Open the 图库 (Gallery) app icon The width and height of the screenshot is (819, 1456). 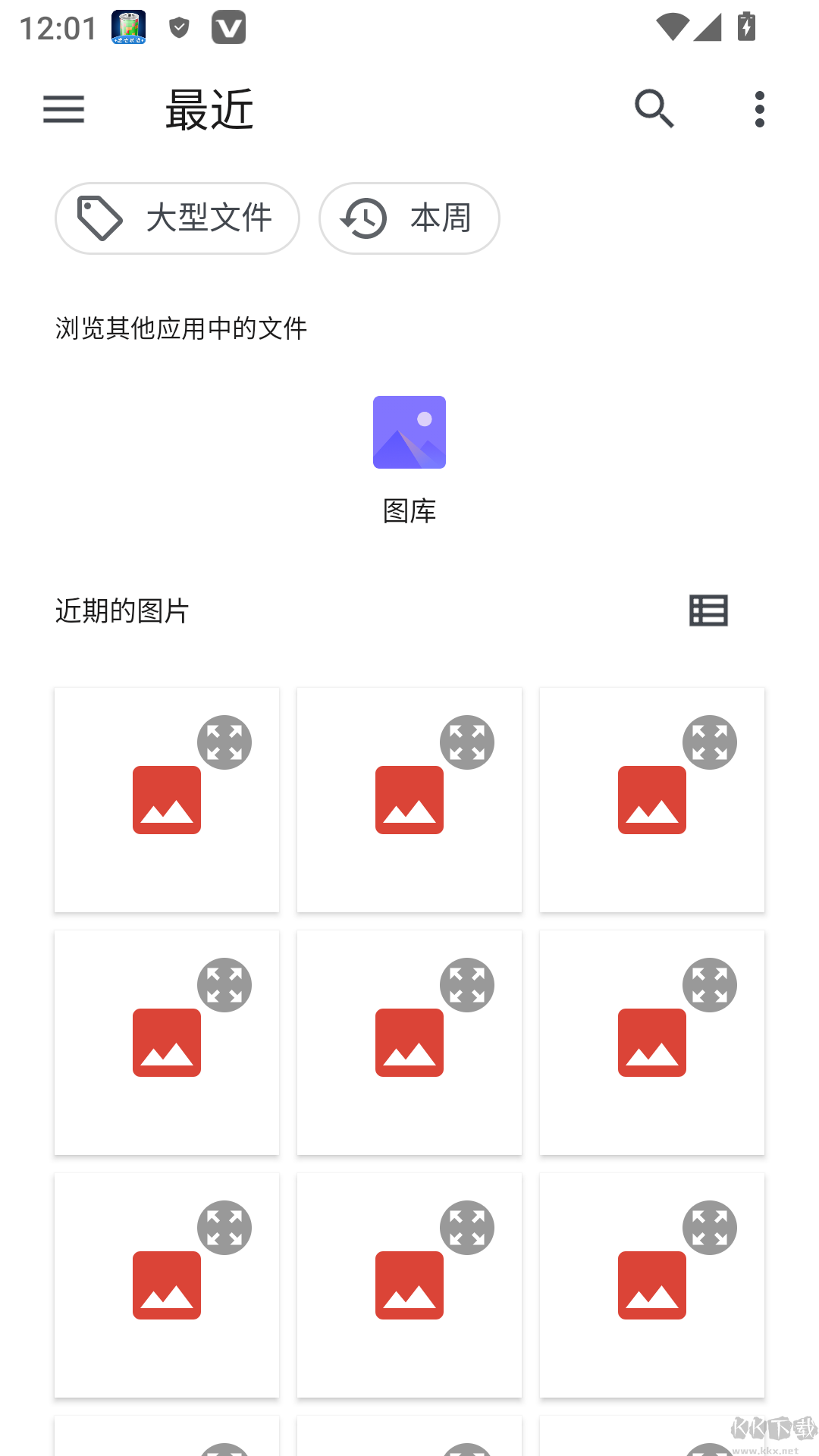point(409,431)
